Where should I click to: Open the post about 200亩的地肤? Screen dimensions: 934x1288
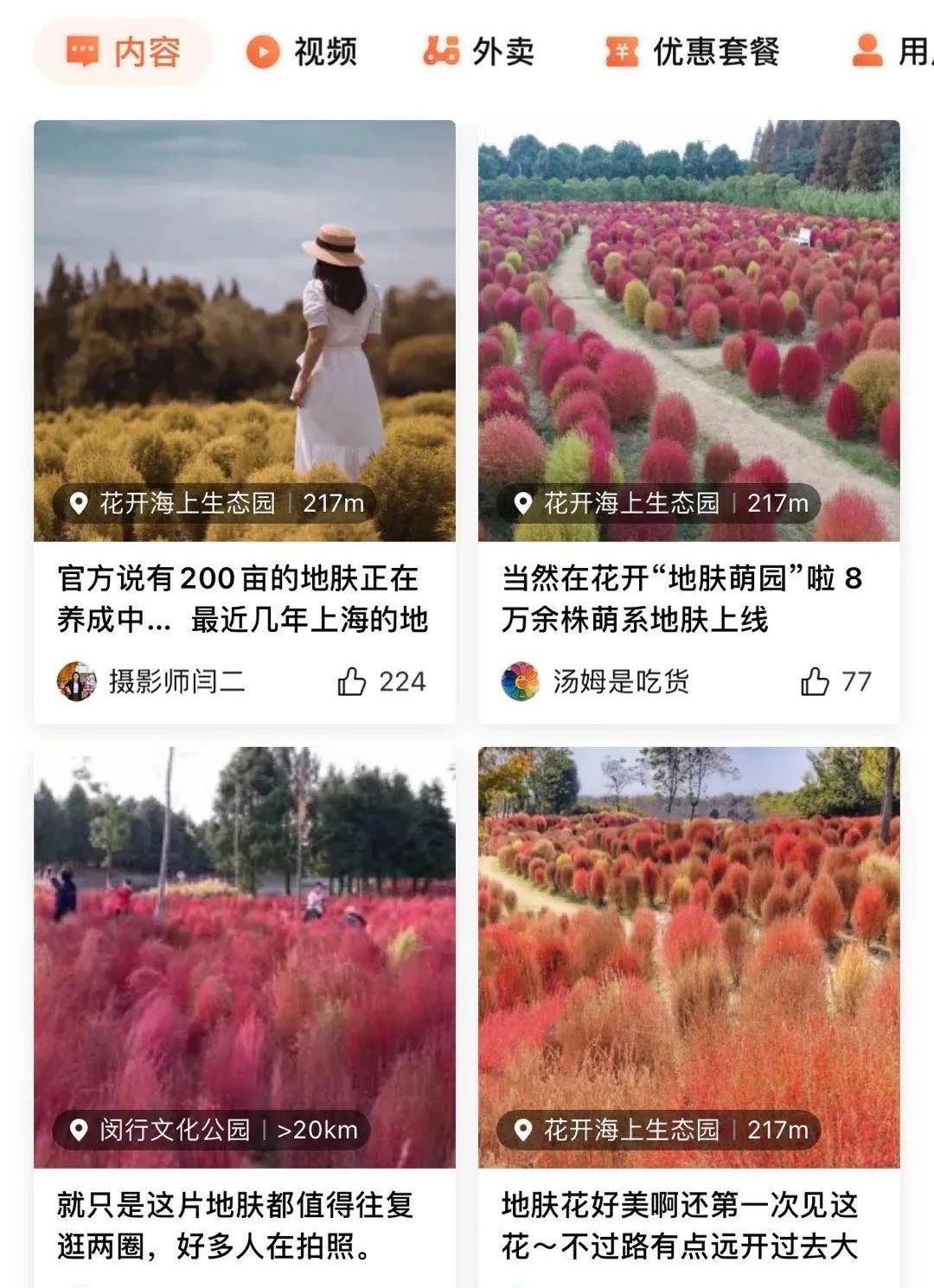click(x=243, y=598)
